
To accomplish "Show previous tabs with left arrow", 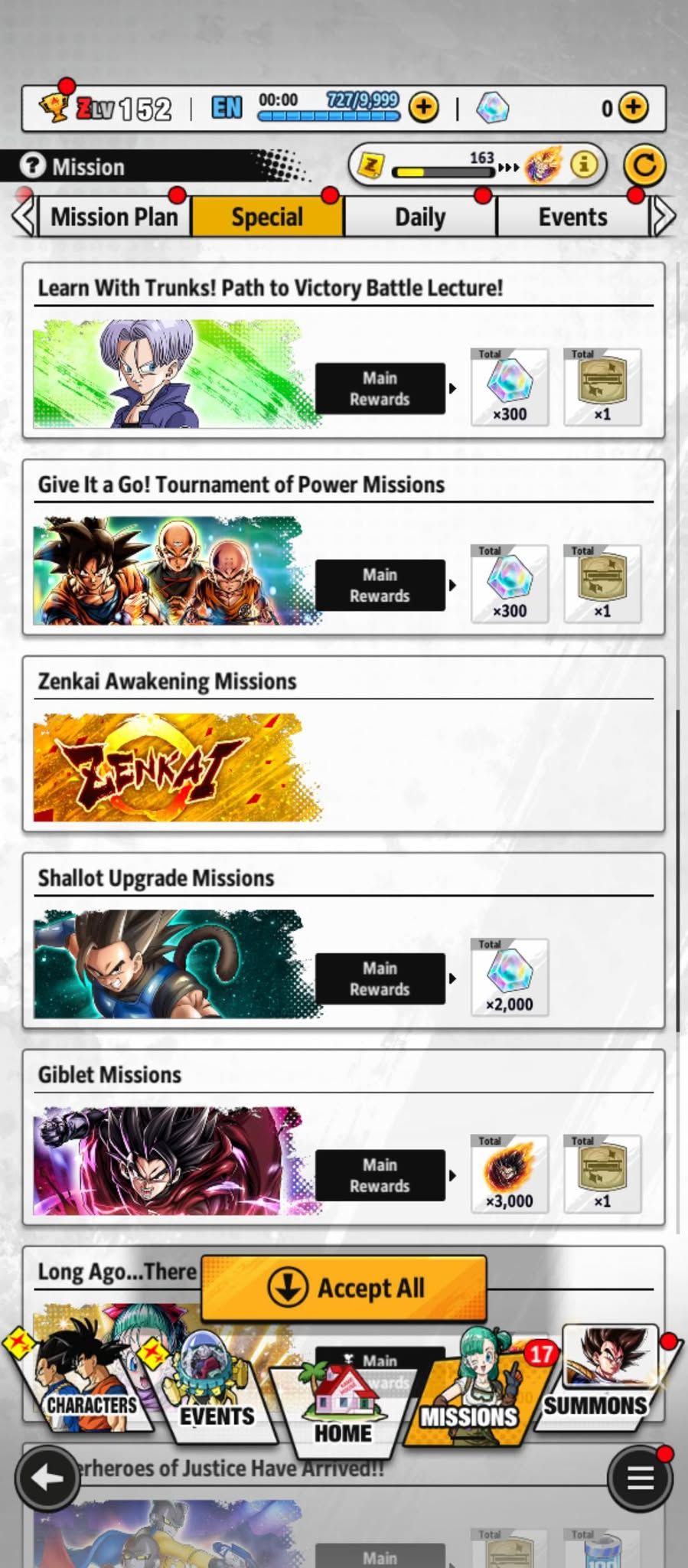I will 24,217.
